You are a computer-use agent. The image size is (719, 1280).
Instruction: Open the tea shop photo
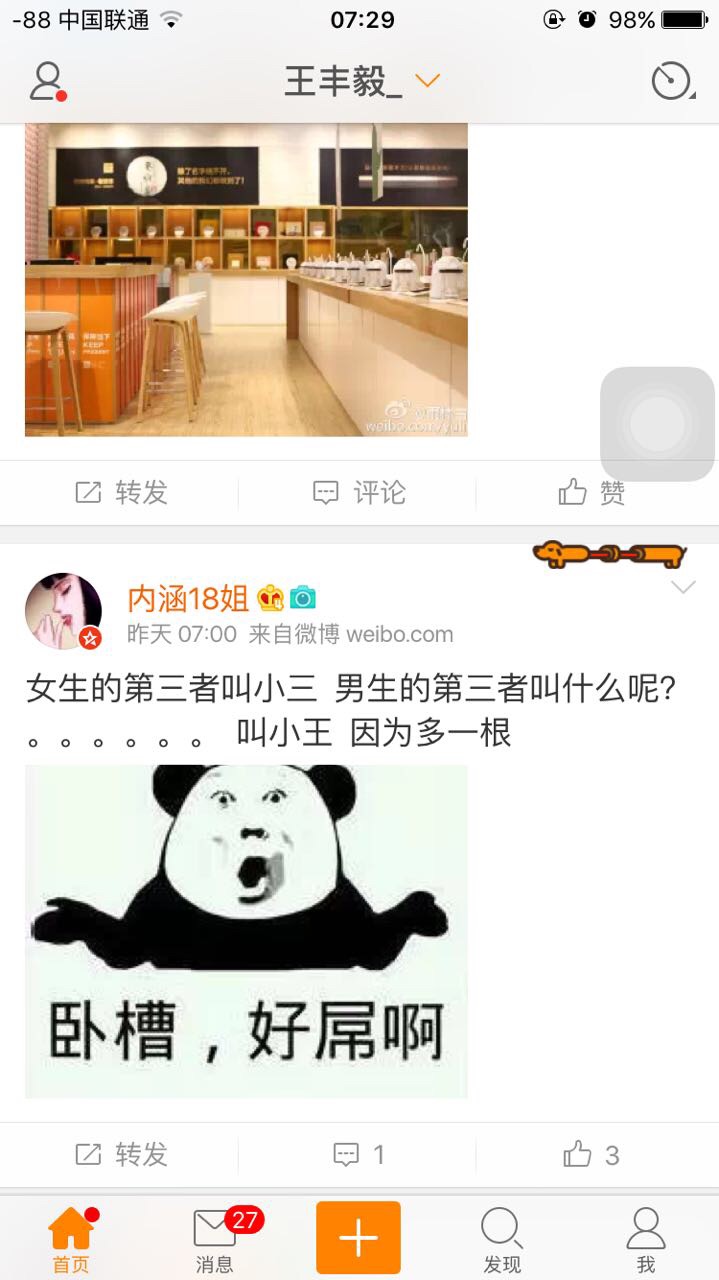(x=246, y=279)
